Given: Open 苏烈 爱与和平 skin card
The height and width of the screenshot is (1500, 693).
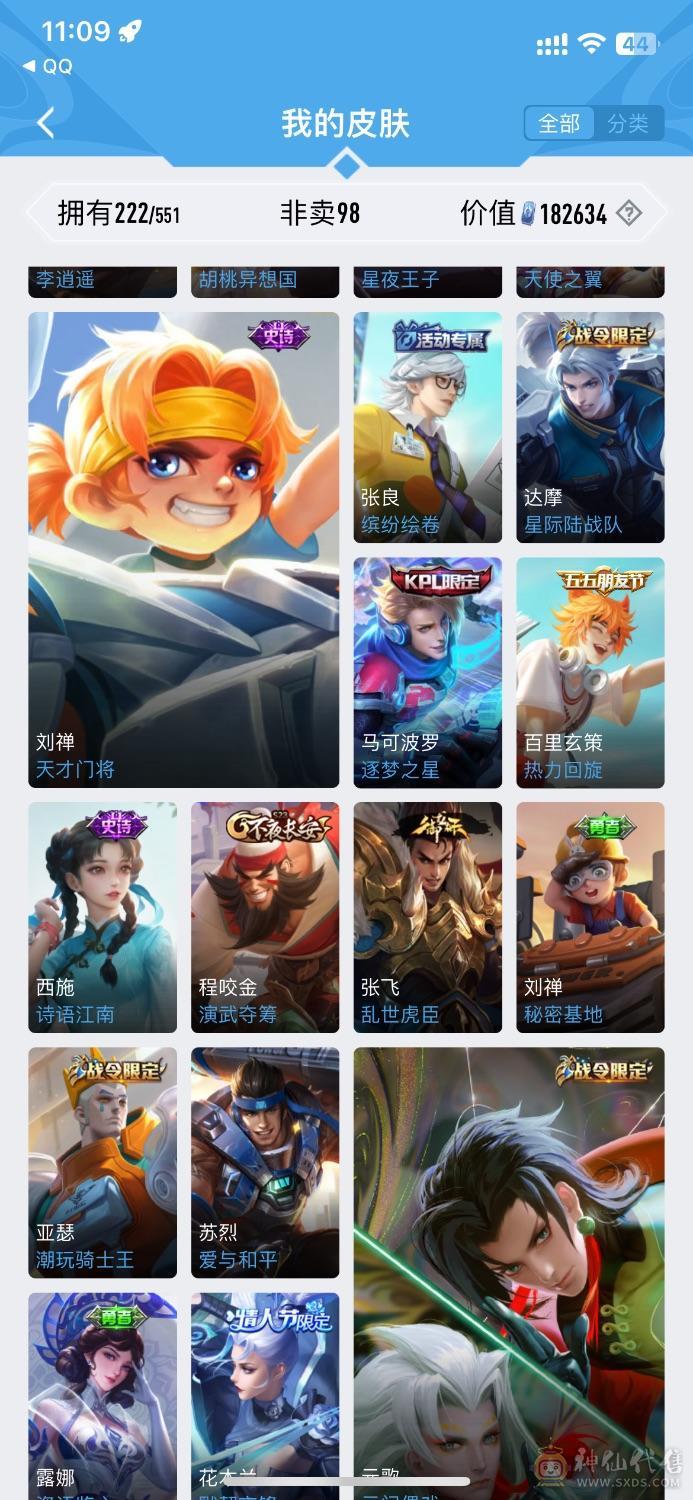Looking at the screenshot, I should [x=265, y=1162].
